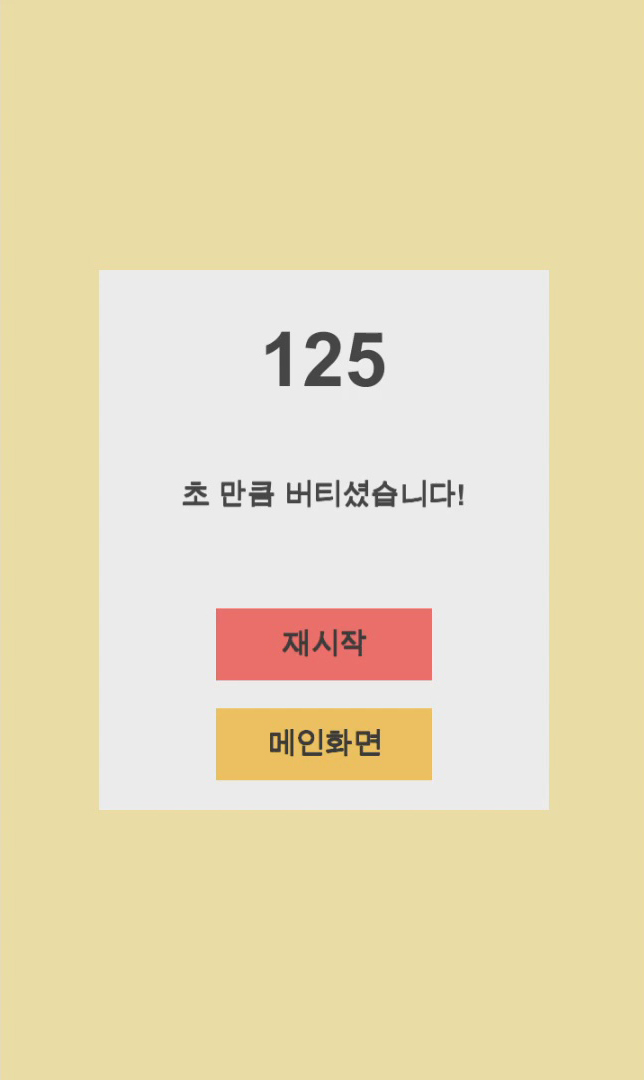Go to main screen via 메인화면
The height and width of the screenshot is (1080, 644).
[x=324, y=744]
